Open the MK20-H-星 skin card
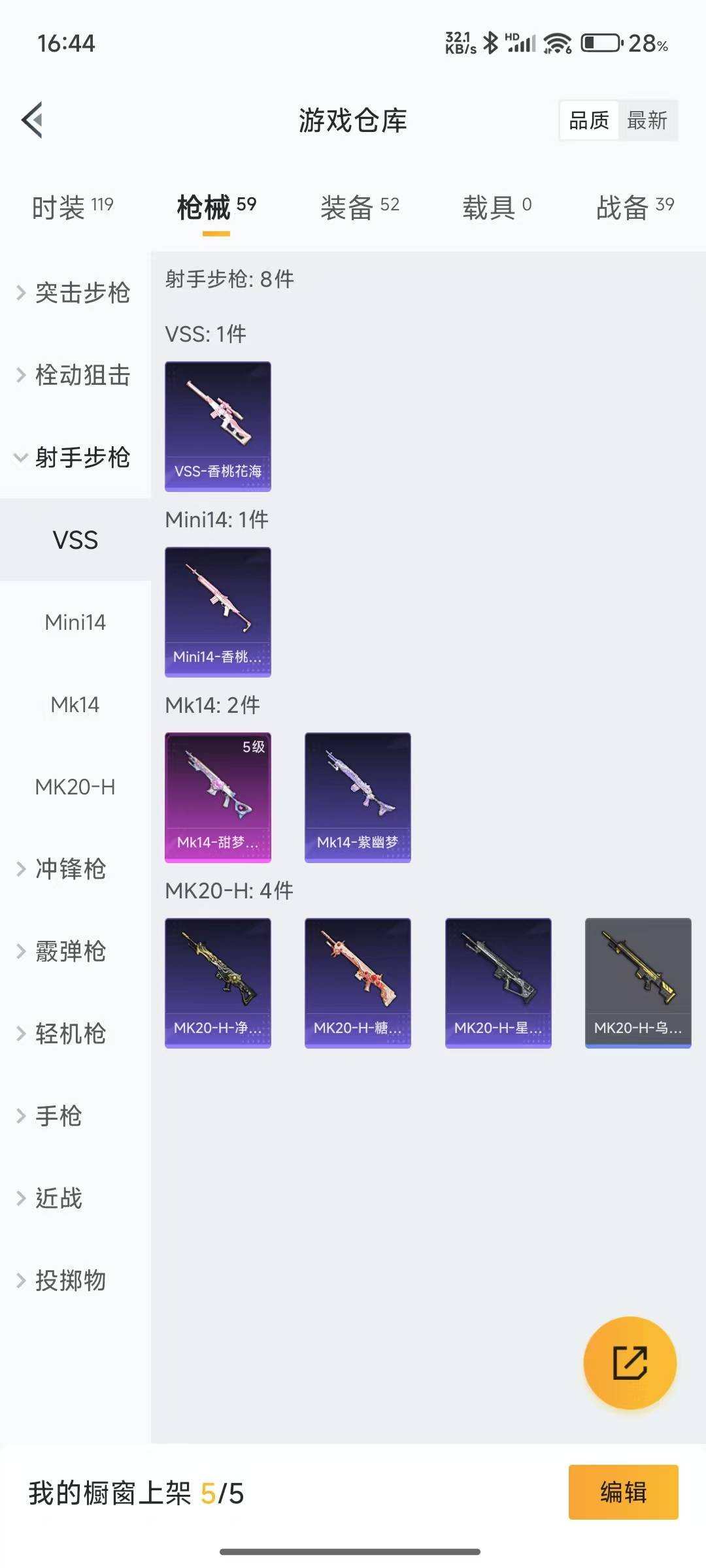This screenshot has height=1568, width=706. click(x=497, y=982)
